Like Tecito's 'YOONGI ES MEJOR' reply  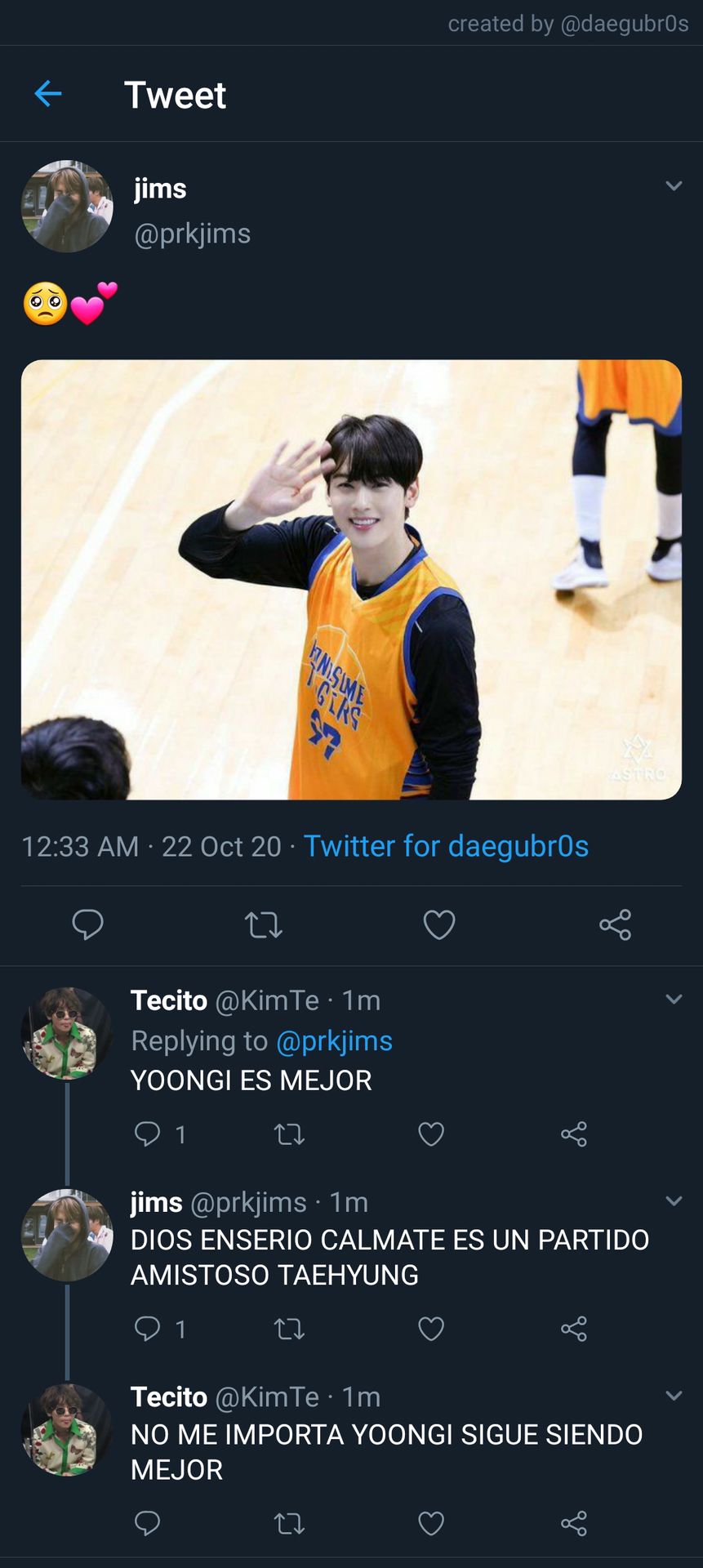tap(431, 1134)
